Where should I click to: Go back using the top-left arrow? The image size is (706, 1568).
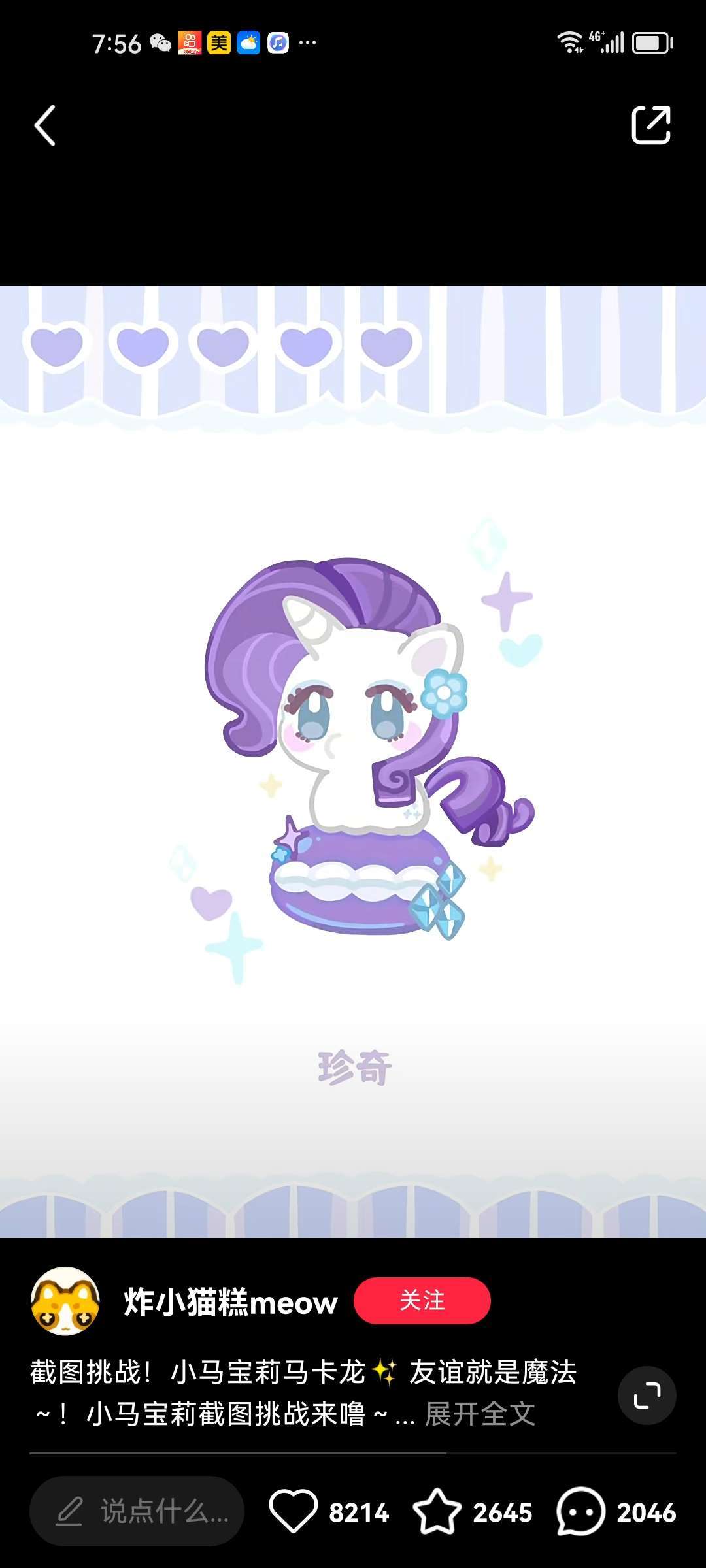coord(44,125)
